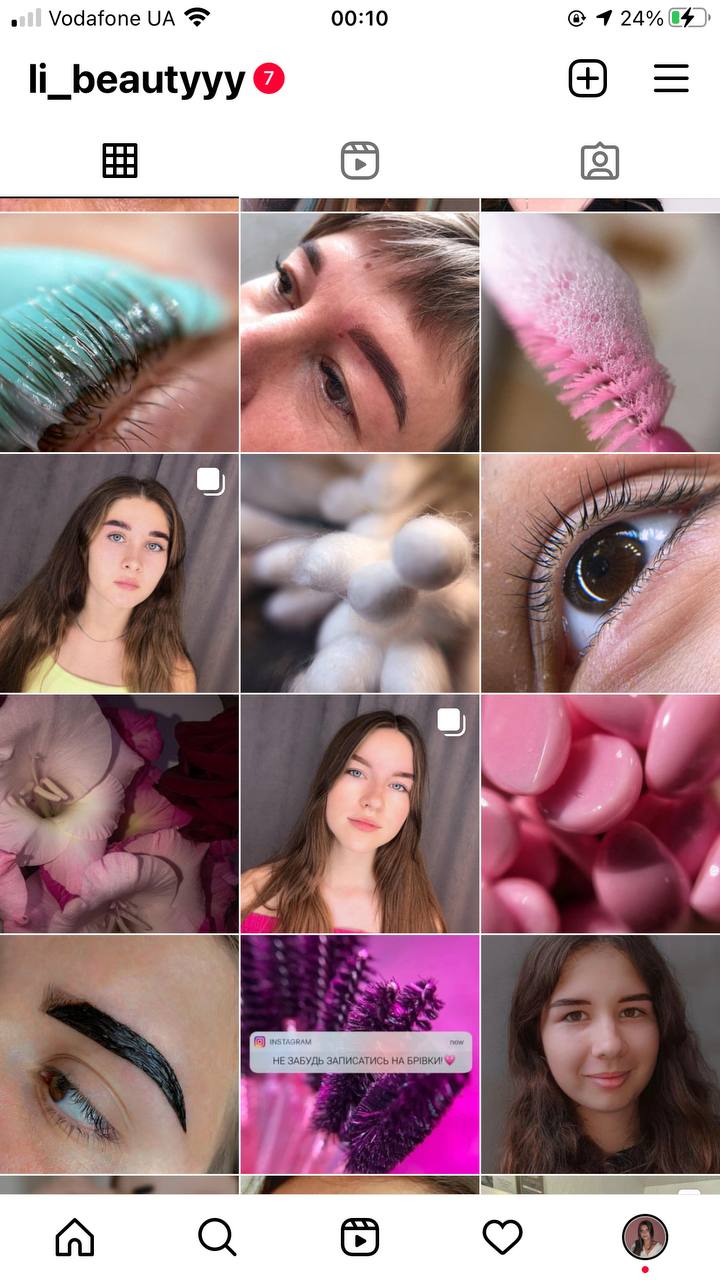Open the Search and Explore tab
The image size is (720, 1280).
(217, 1238)
